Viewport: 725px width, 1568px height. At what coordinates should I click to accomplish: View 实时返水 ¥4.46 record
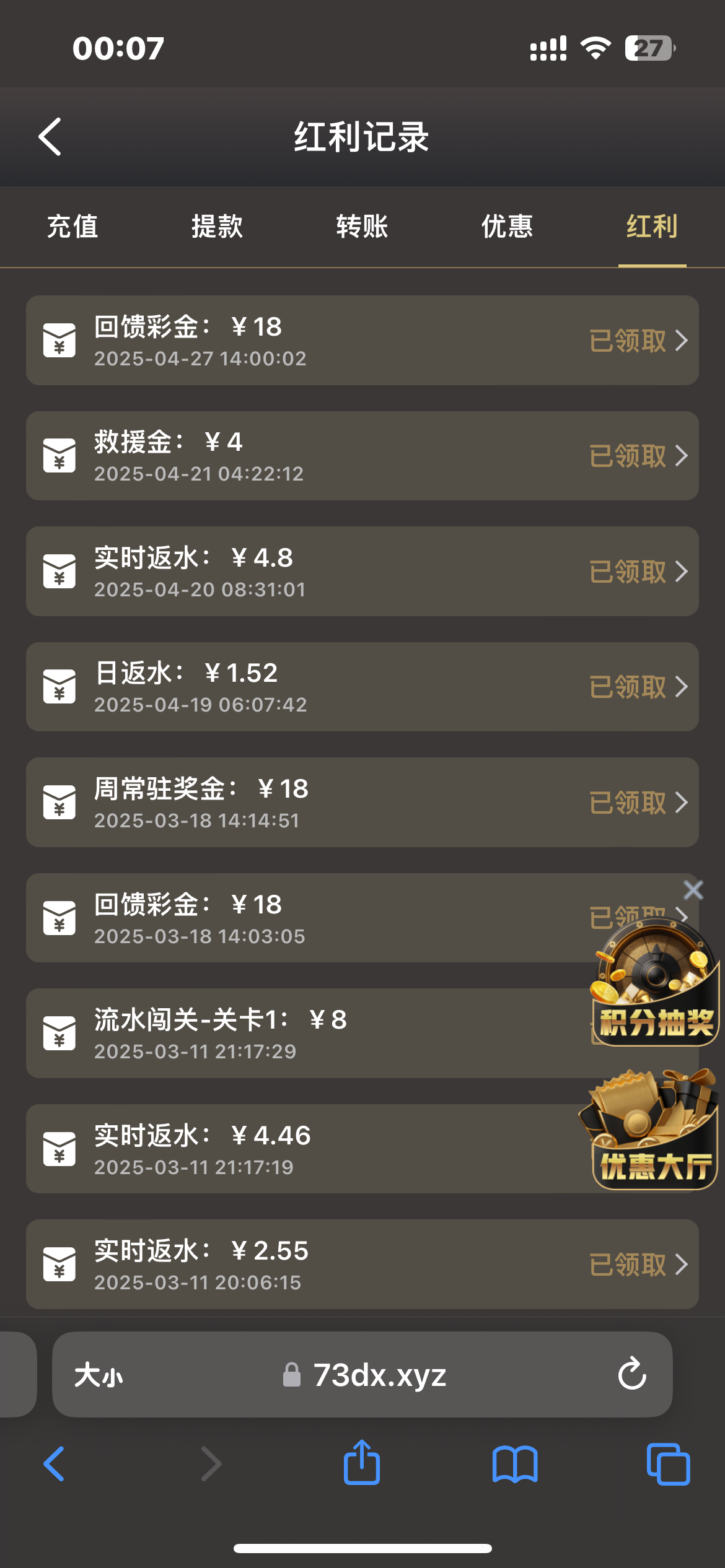(x=310, y=1149)
